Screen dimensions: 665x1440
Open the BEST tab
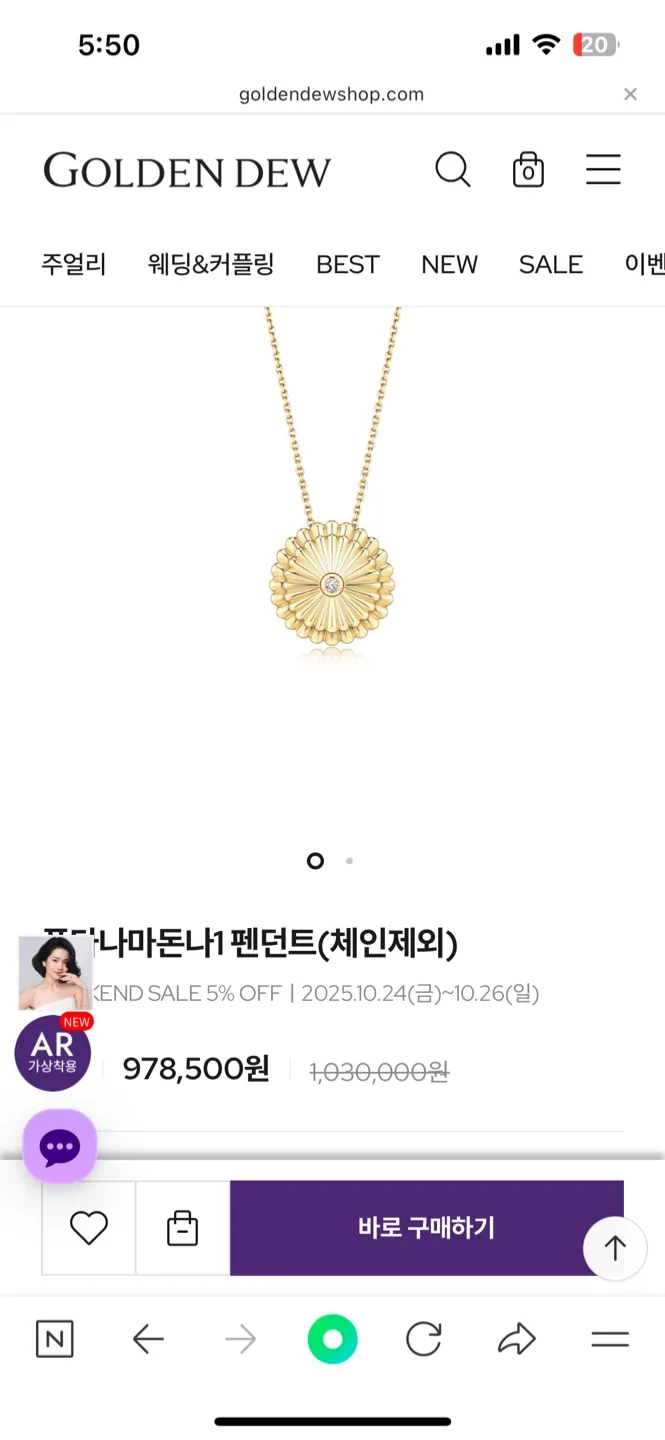[x=348, y=264]
